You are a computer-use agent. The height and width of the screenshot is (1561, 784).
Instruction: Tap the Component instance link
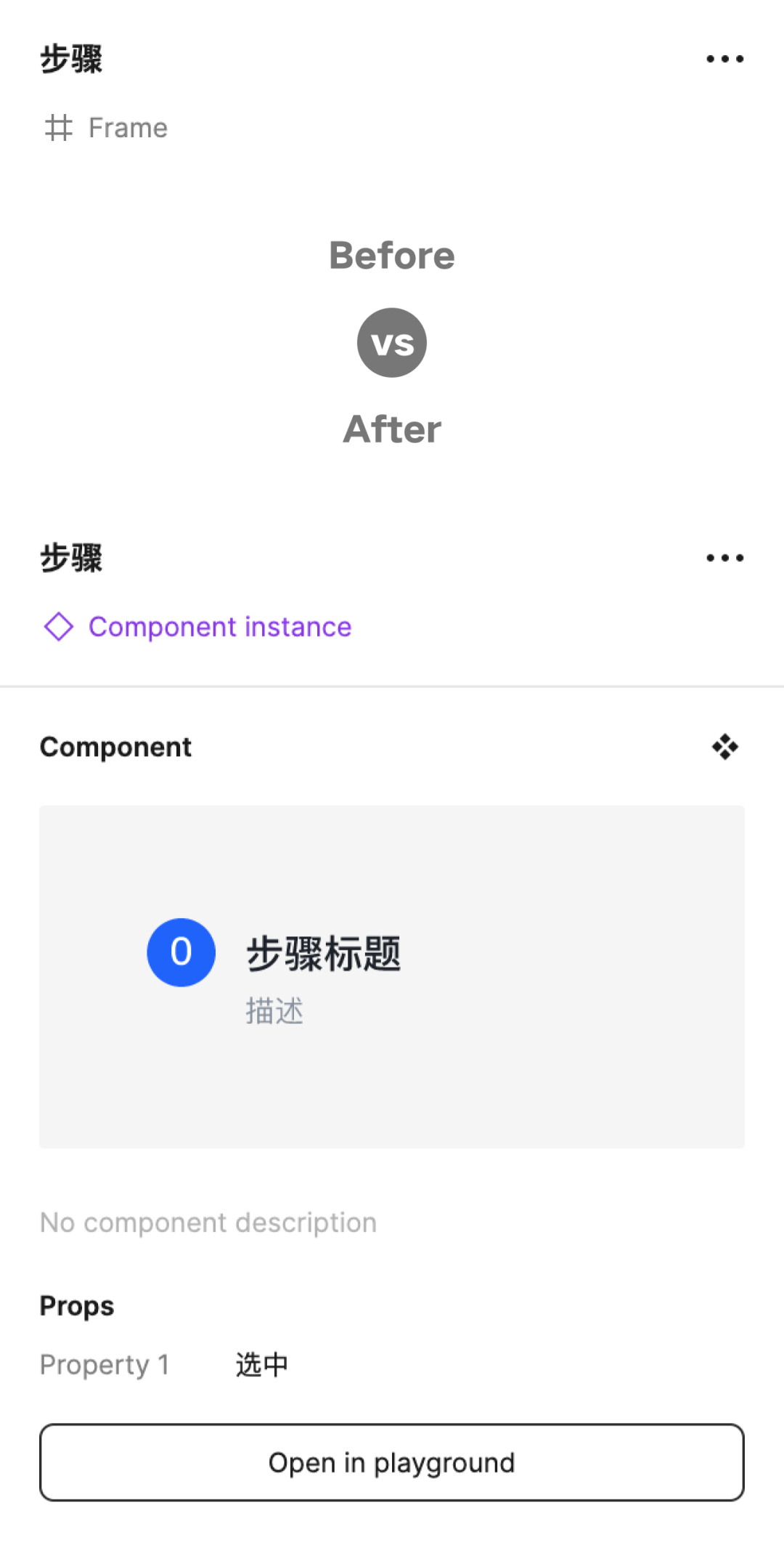click(x=219, y=627)
